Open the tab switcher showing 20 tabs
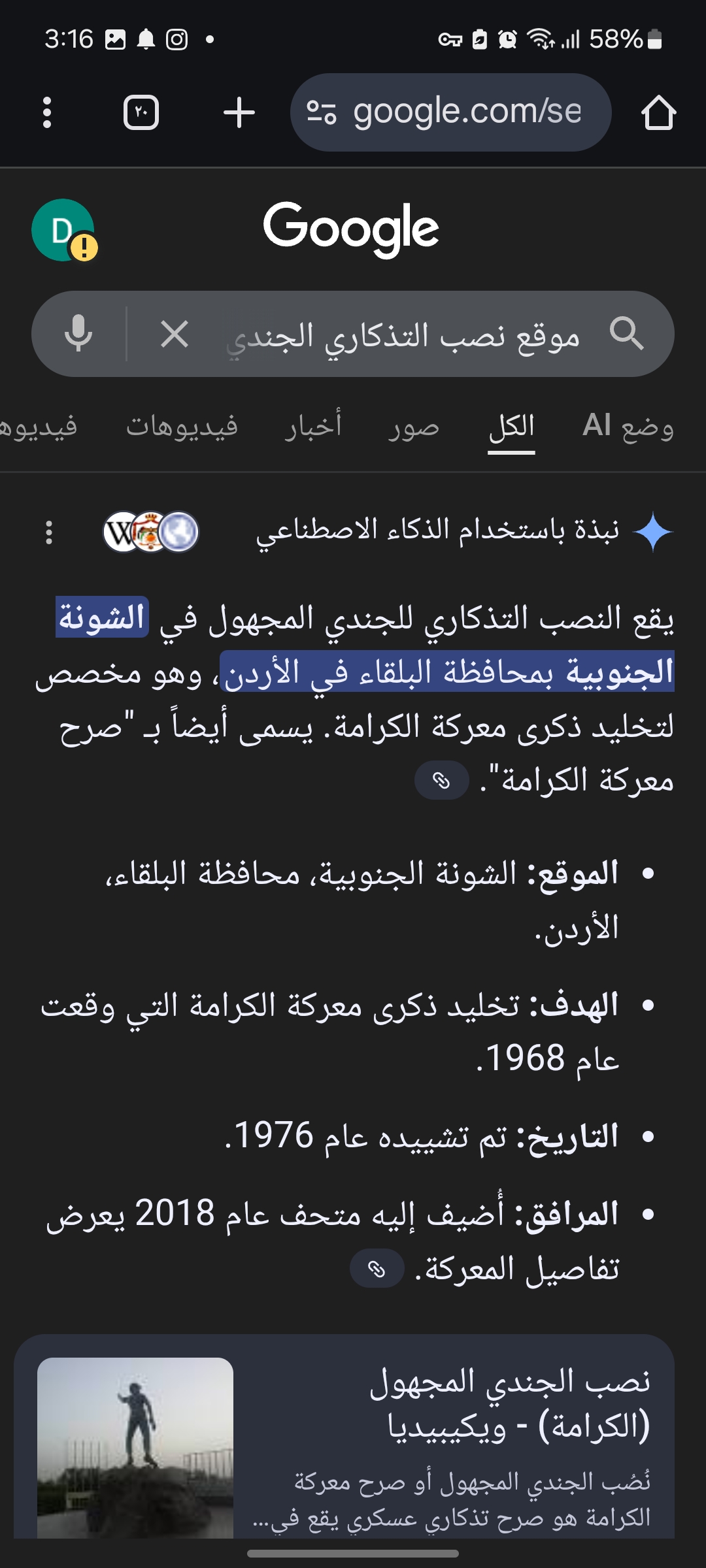 [x=141, y=112]
